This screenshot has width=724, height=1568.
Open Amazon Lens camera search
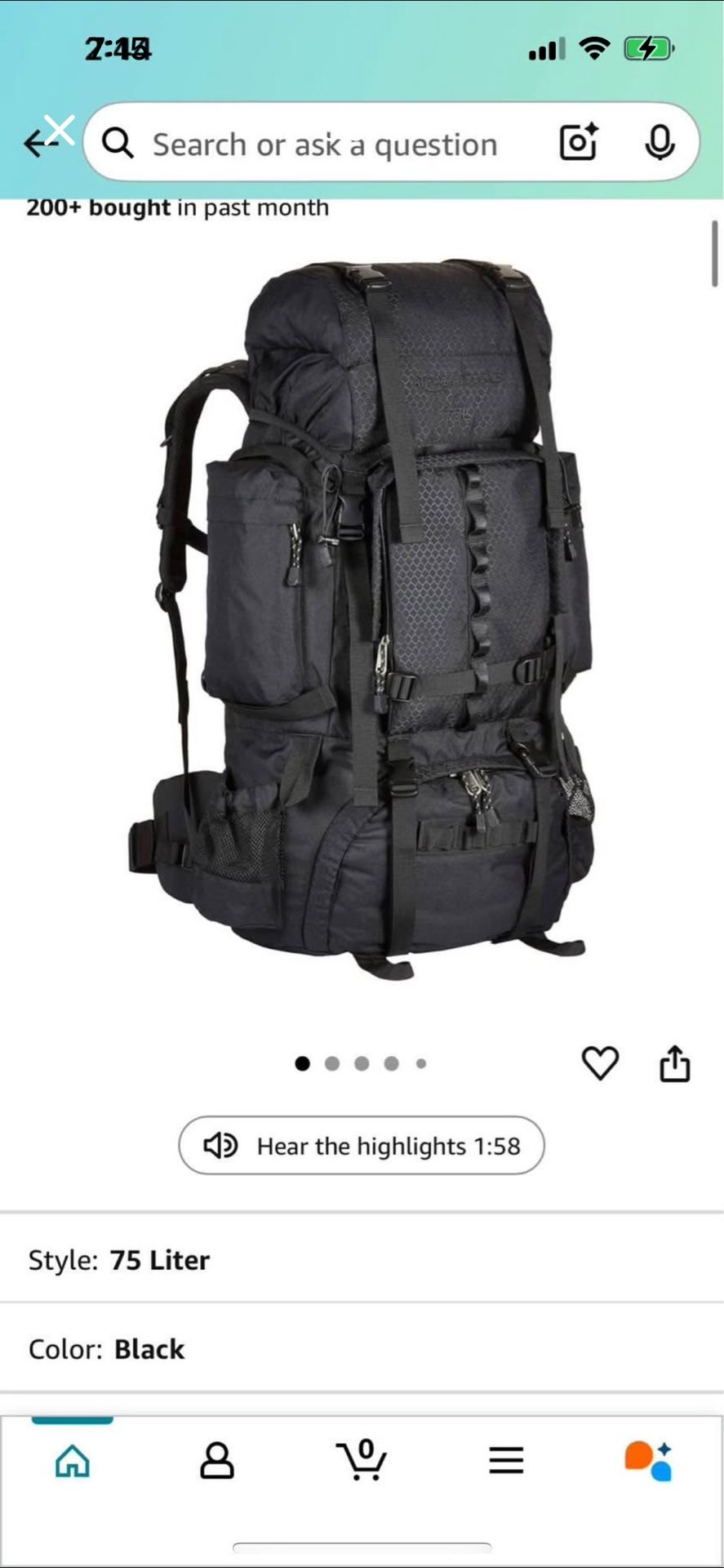point(578,143)
